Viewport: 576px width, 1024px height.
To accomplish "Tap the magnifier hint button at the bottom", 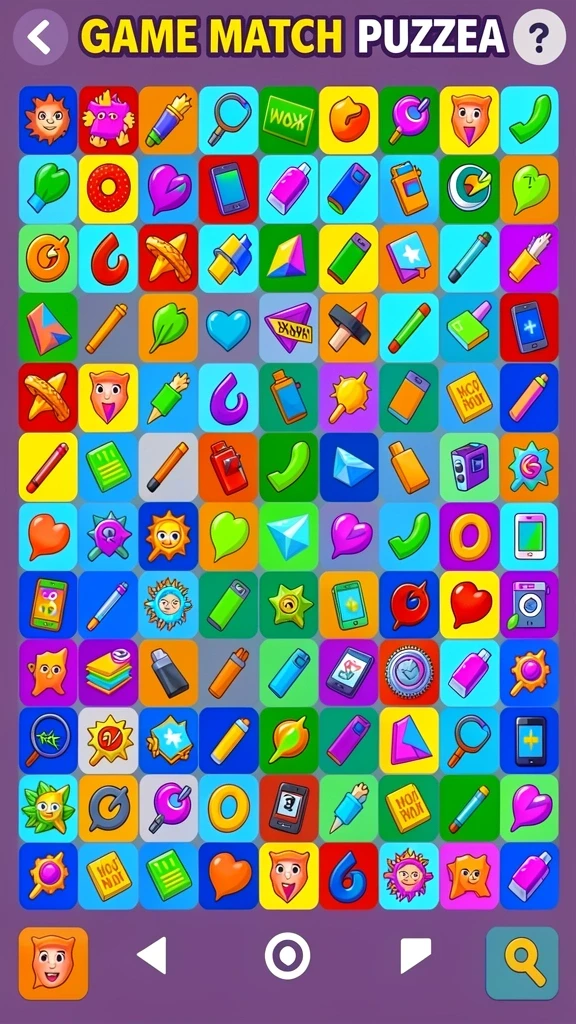I will pyautogui.click(x=522, y=963).
